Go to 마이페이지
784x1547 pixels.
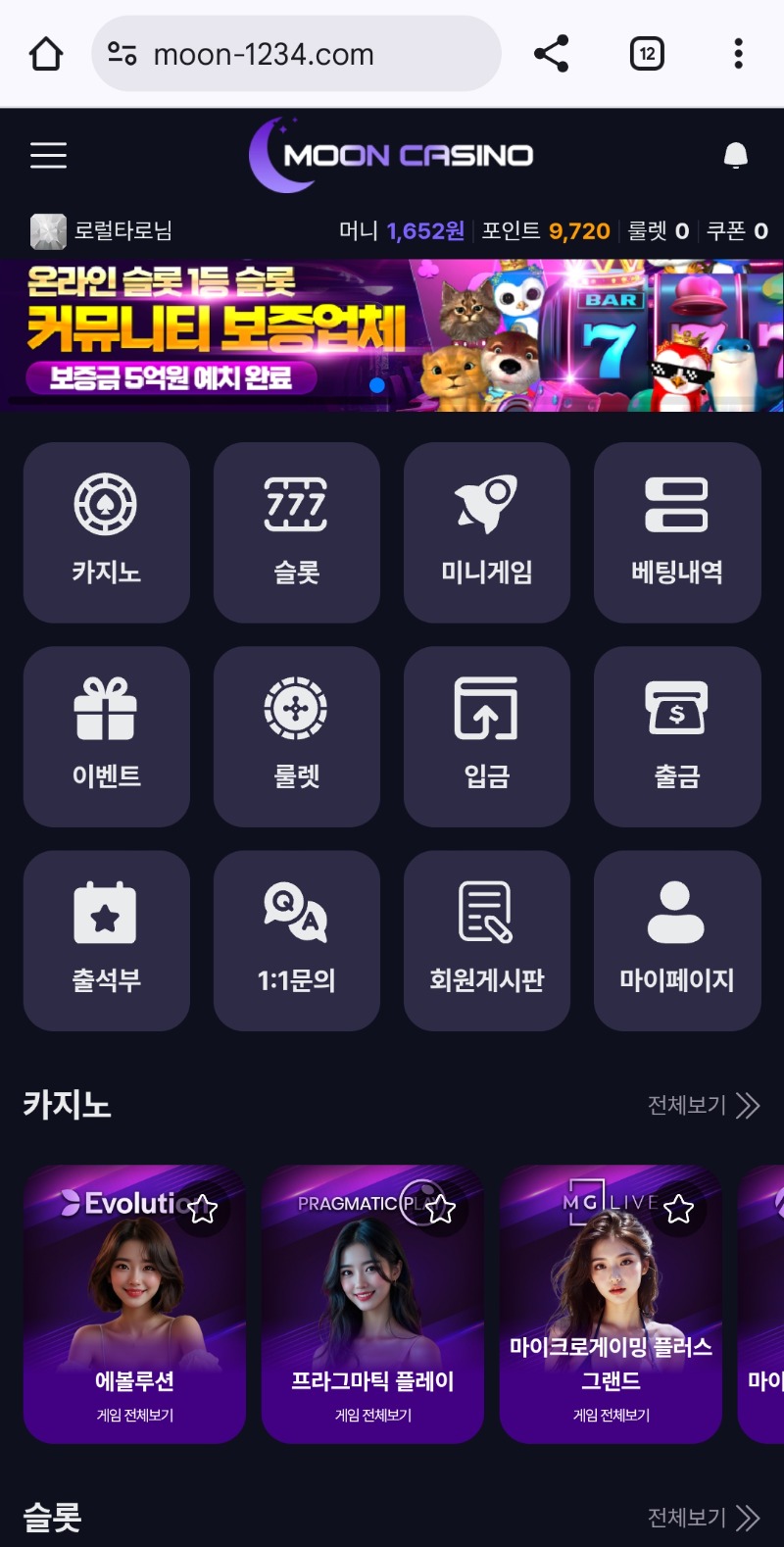coord(677,939)
